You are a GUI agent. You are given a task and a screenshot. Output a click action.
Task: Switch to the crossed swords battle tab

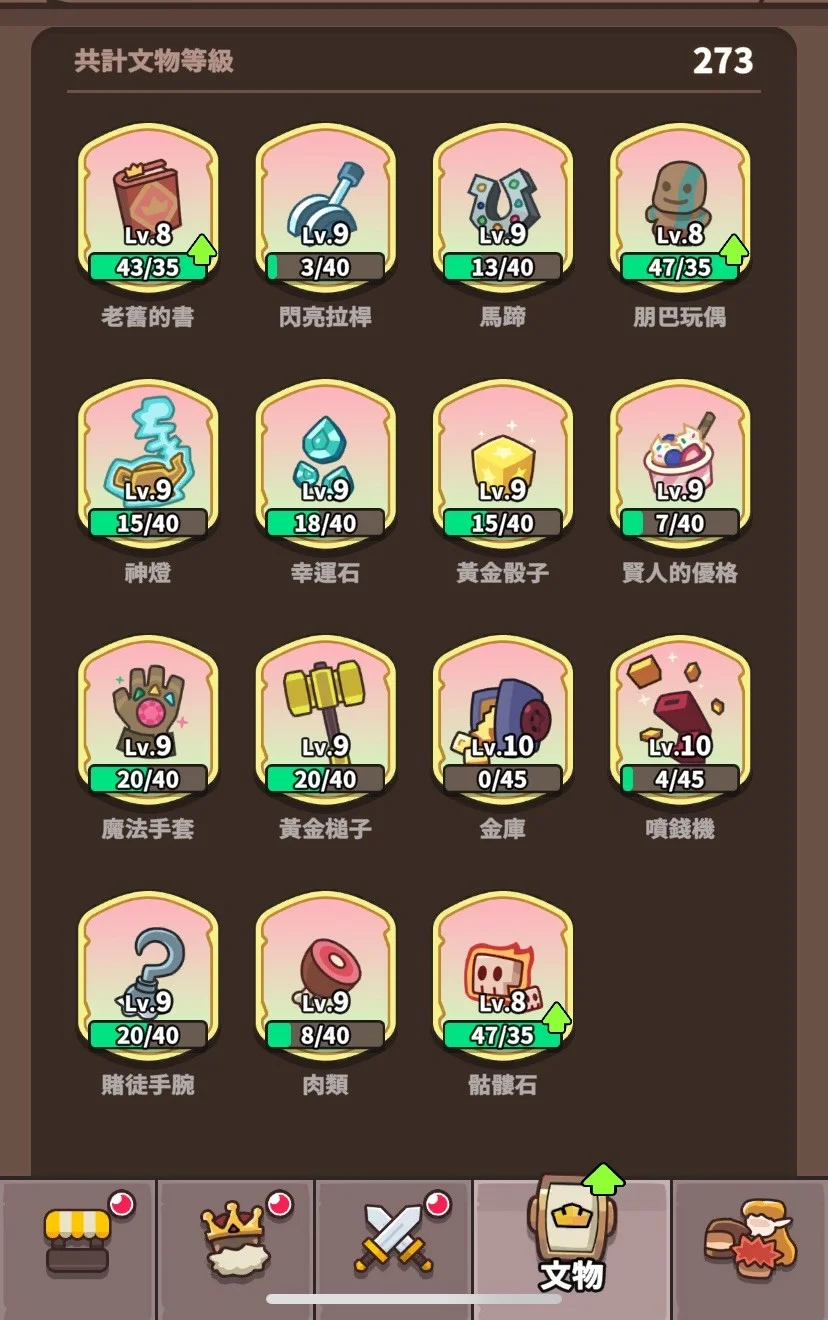coord(394,1240)
